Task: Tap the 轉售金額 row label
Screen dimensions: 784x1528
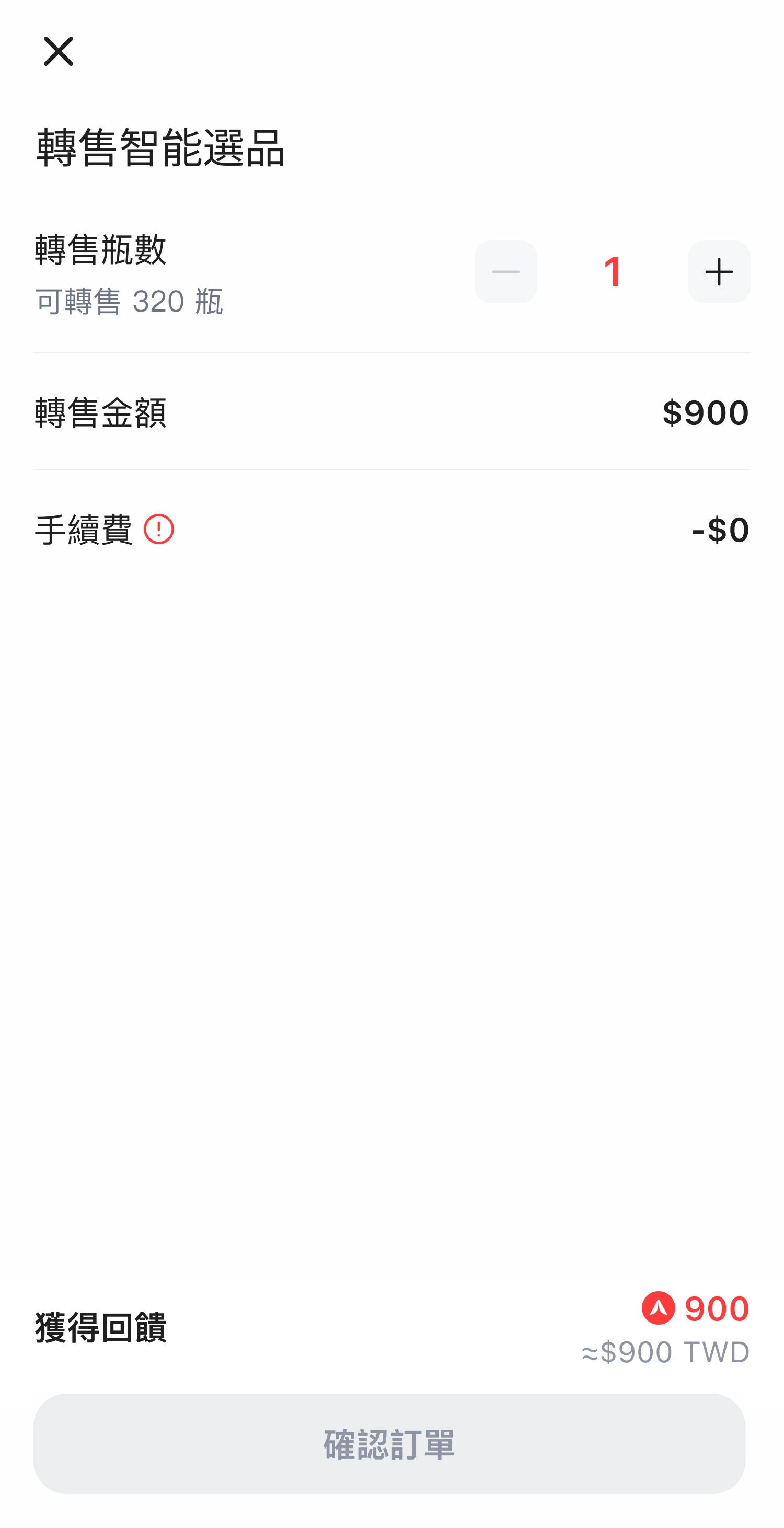Action: [x=100, y=413]
